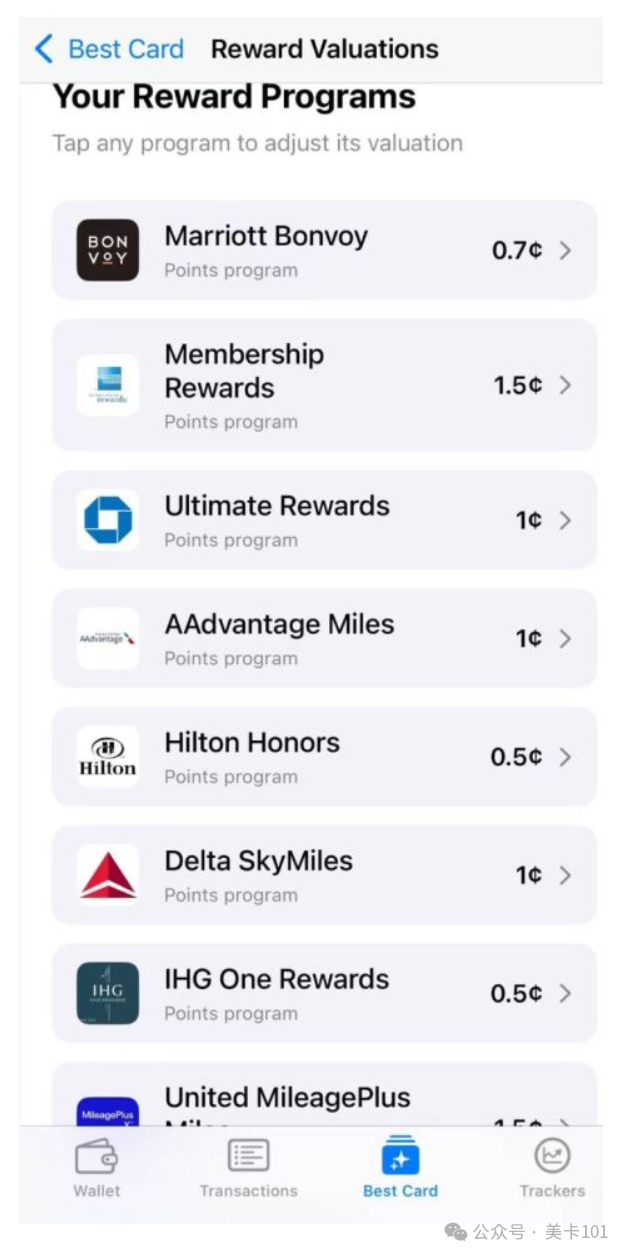Go back to Best Card
This screenshot has width=627, height=1257.
click(x=109, y=49)
